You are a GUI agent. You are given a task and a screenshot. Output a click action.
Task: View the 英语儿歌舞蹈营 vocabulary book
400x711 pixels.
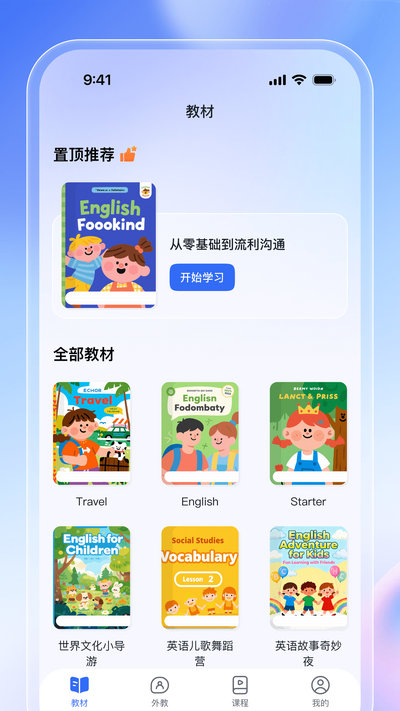200,578
